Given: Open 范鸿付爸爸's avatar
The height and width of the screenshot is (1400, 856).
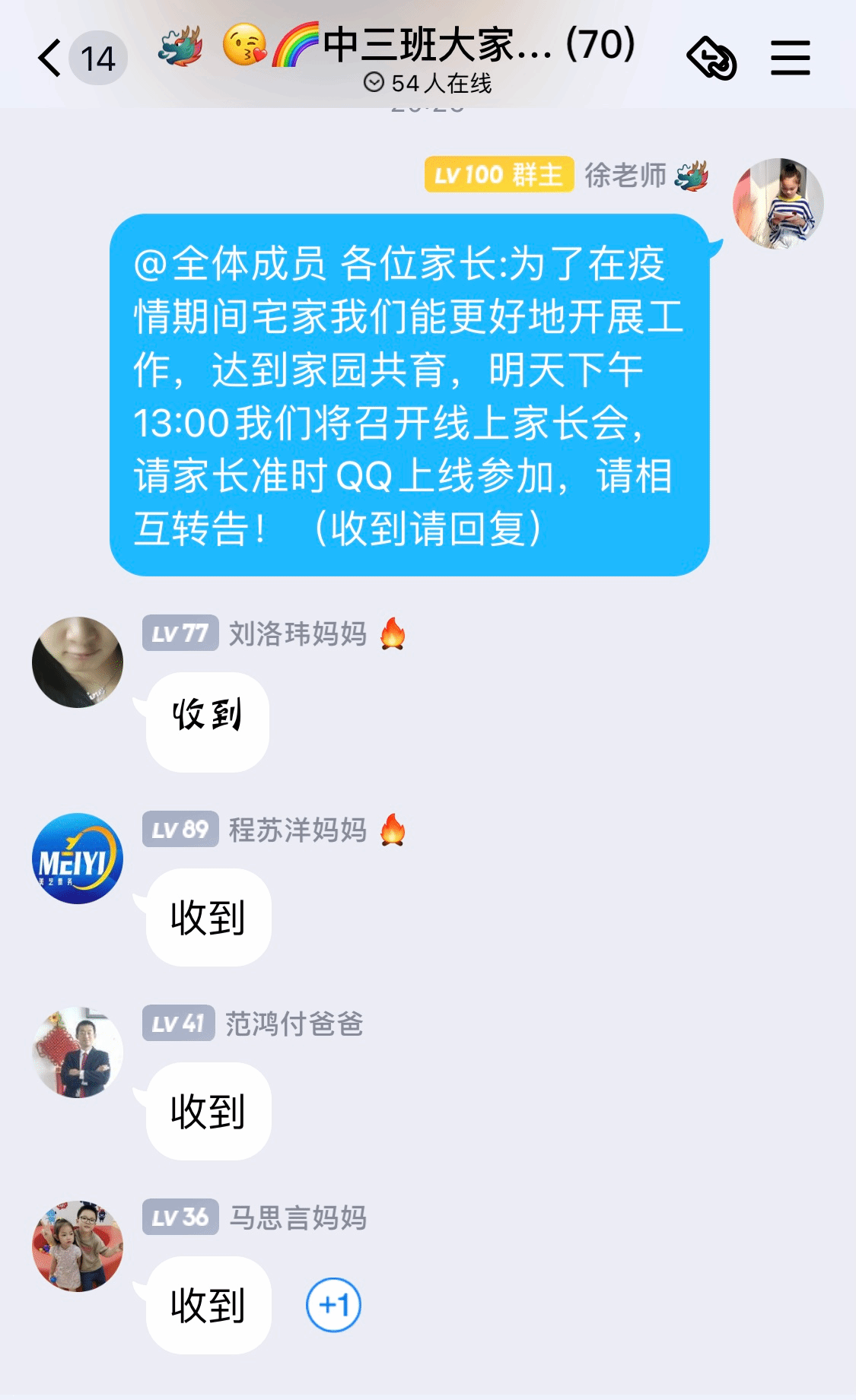Looking at the screenshot, I should (x=78, y=1052).
